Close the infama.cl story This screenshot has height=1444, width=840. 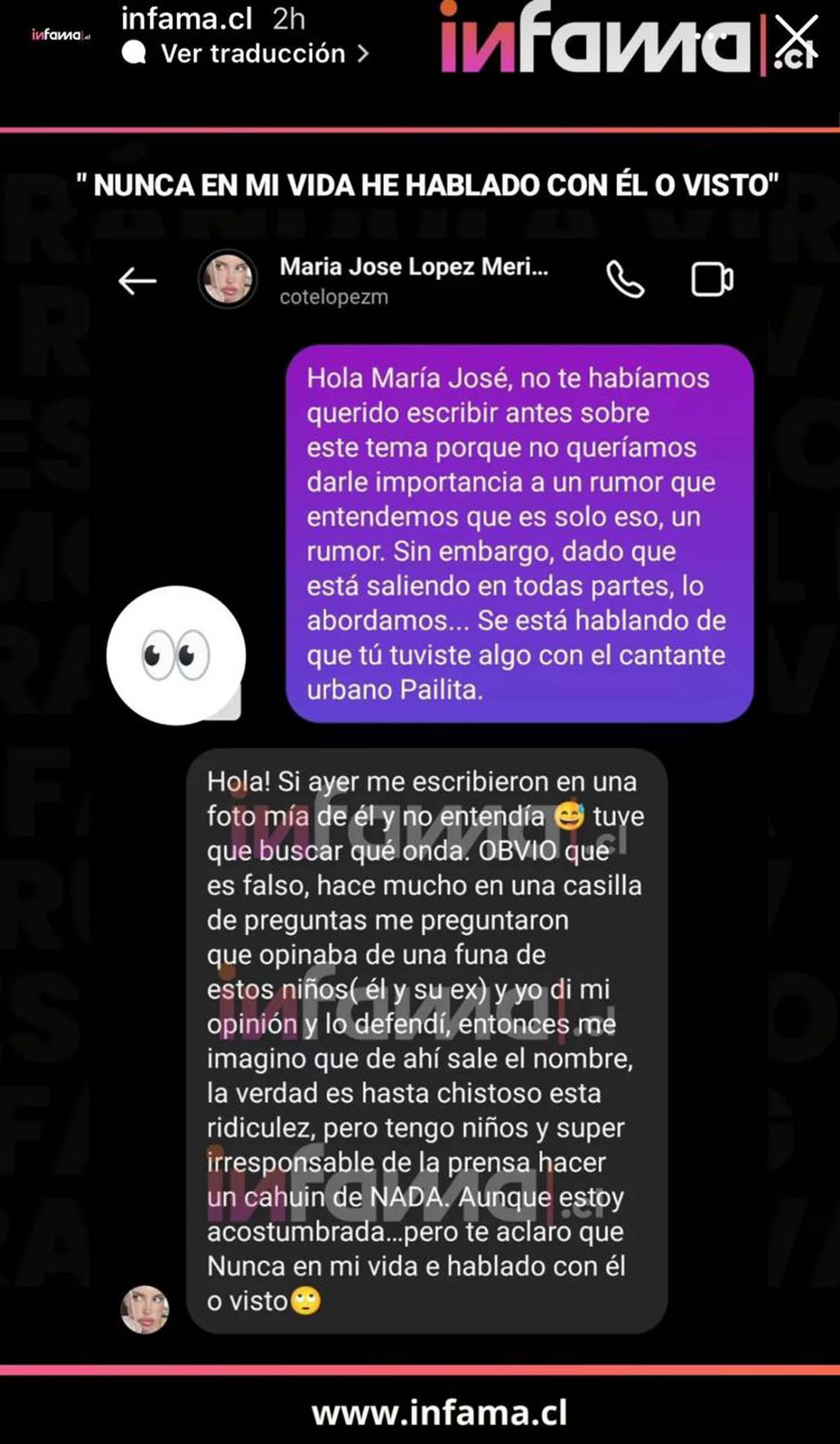(x=798, y=36)
